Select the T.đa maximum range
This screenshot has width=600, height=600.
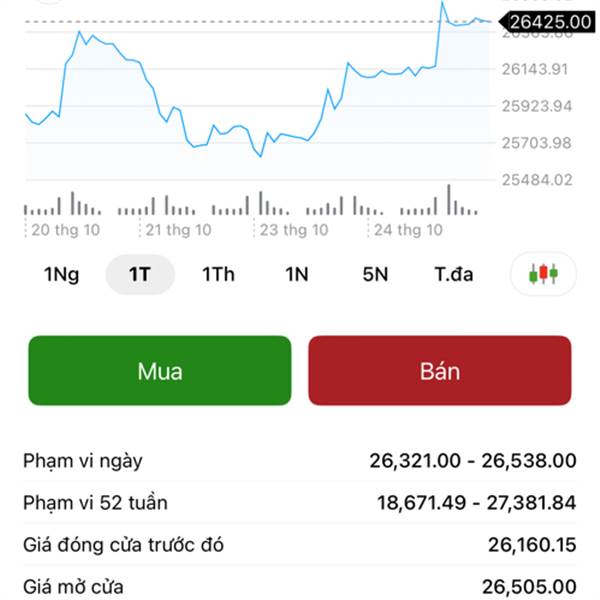[454, 274]
